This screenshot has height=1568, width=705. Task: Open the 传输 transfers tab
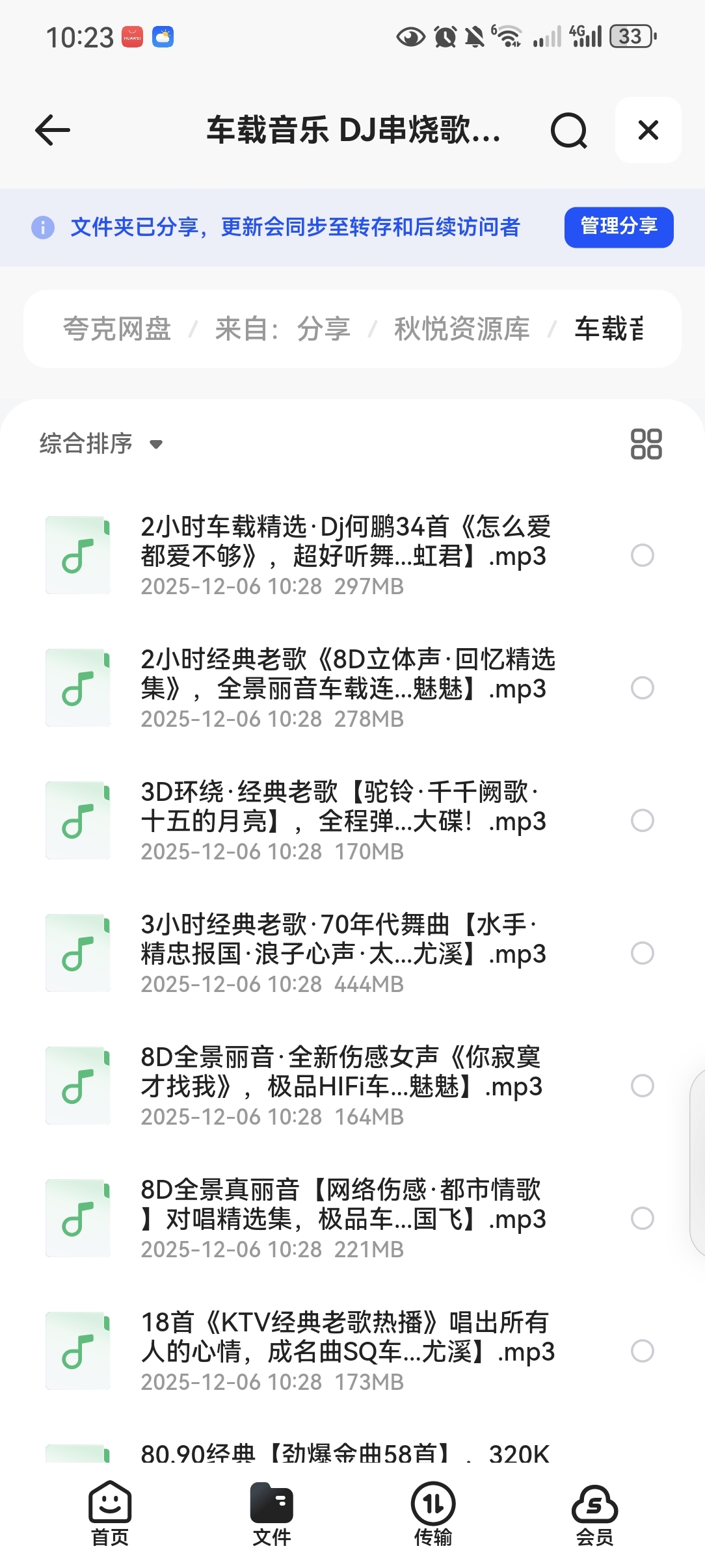click(433, 1513)
